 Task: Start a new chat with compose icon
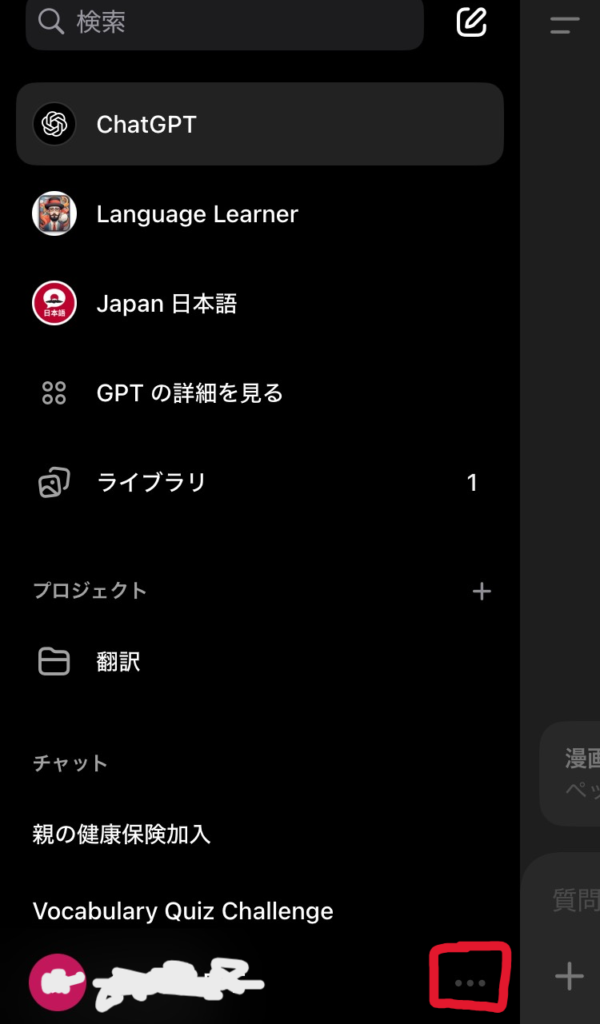(471, 22)
